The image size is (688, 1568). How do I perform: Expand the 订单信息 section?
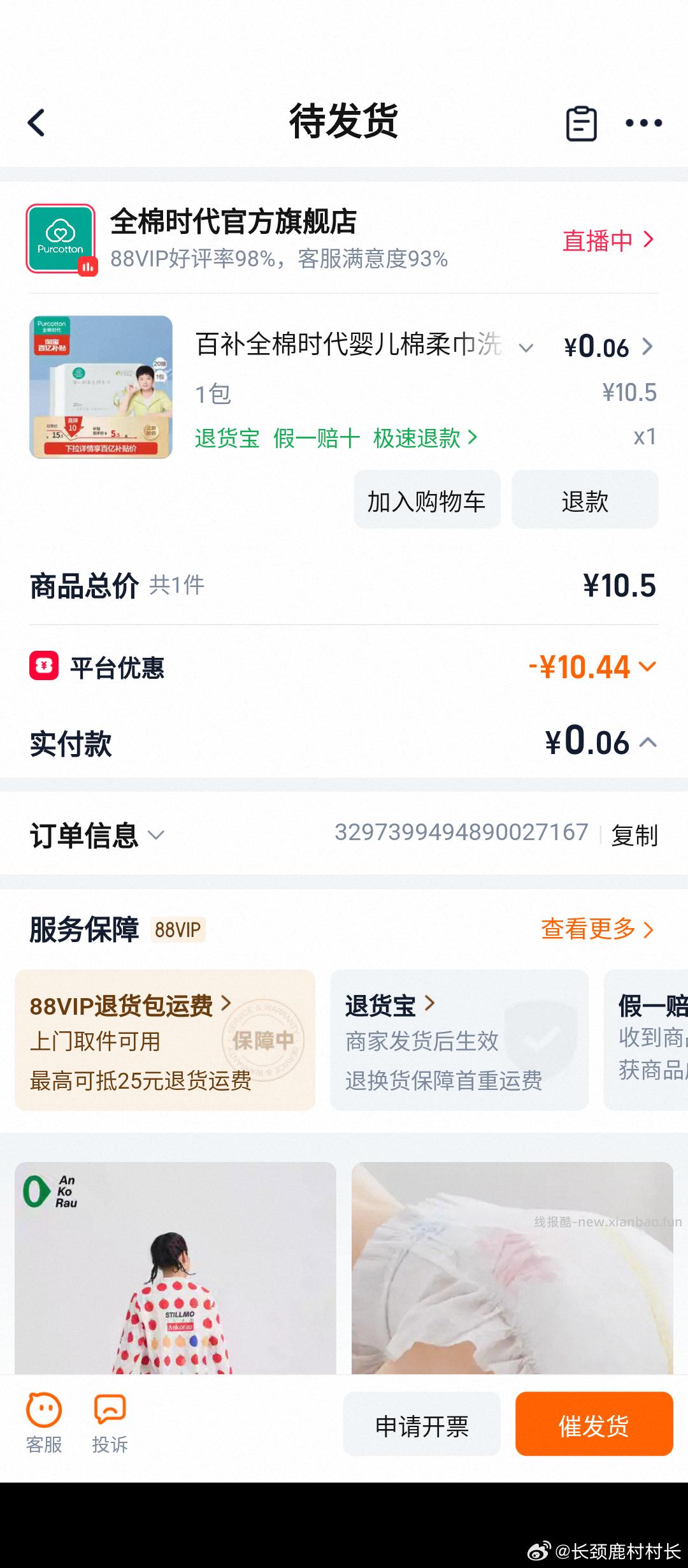click(x=155, y=834)
